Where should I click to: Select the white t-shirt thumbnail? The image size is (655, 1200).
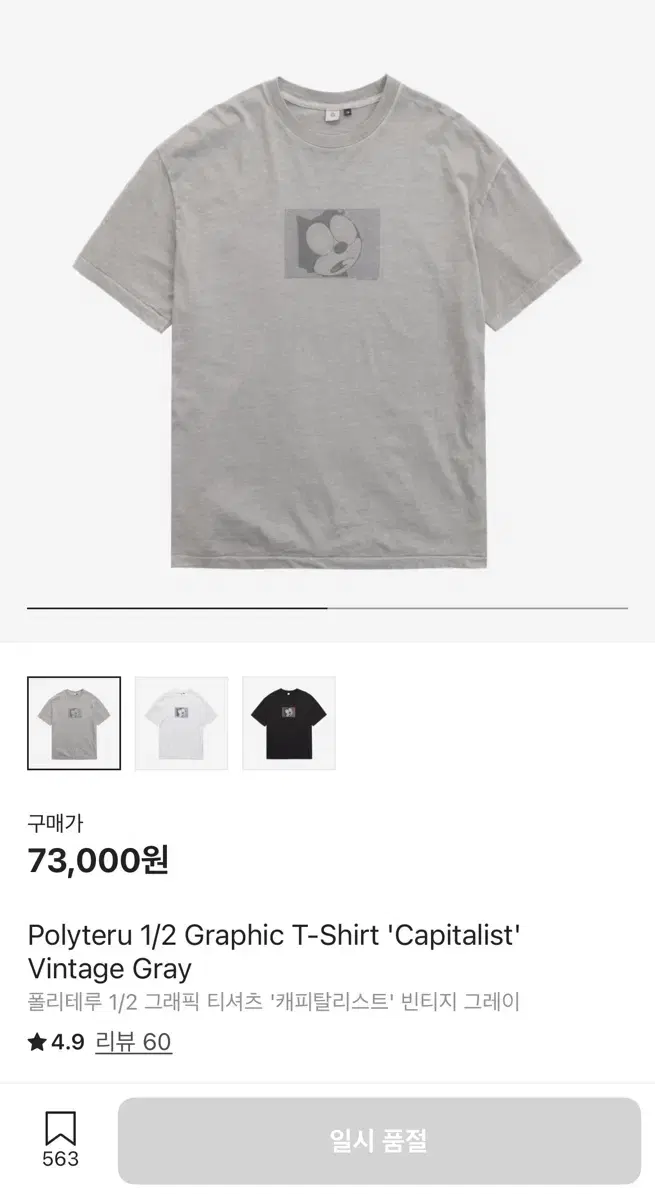[181, 723]
